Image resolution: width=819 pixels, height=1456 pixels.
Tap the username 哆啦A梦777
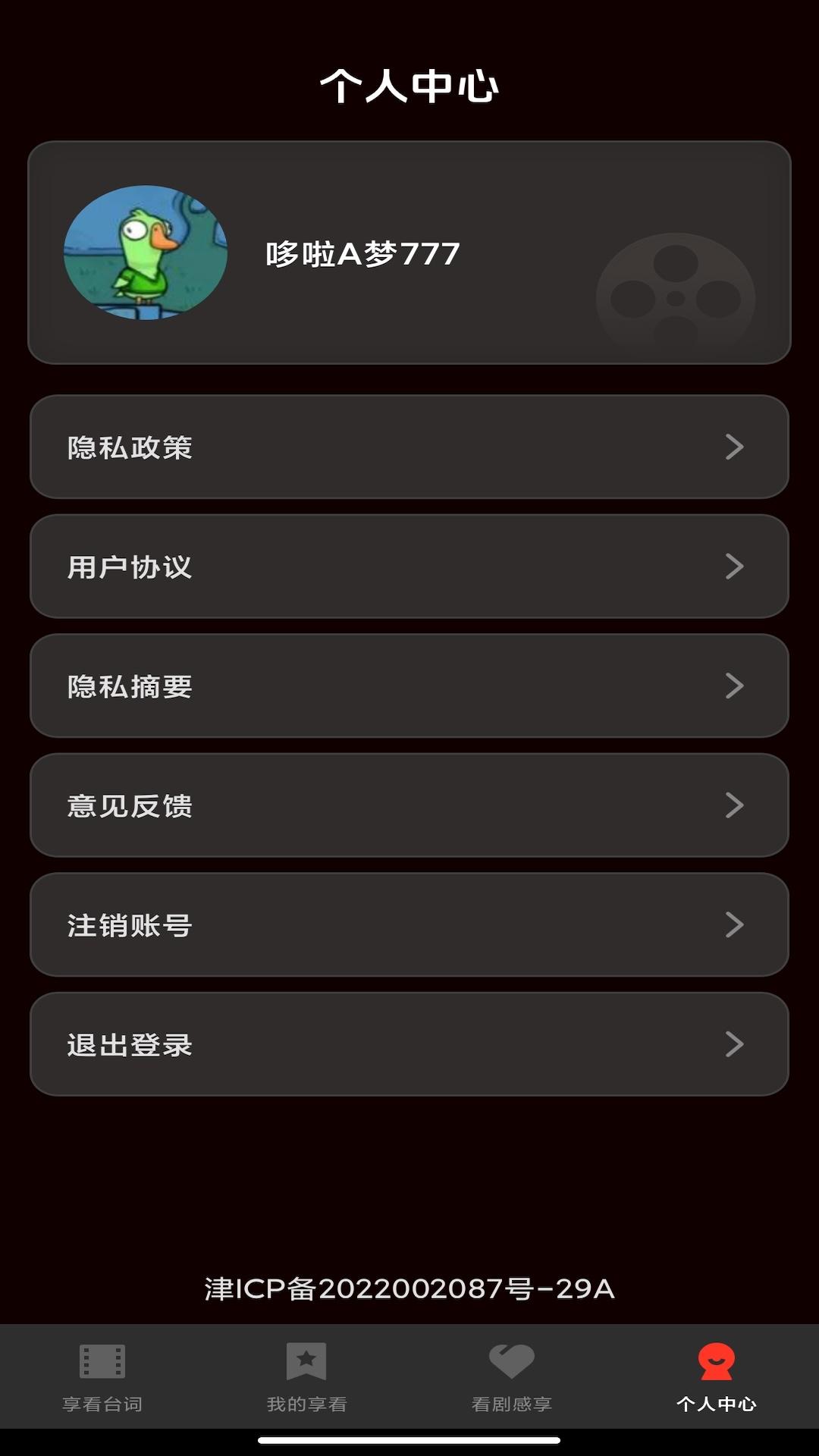pyautogui.click(x=362, y=253)
